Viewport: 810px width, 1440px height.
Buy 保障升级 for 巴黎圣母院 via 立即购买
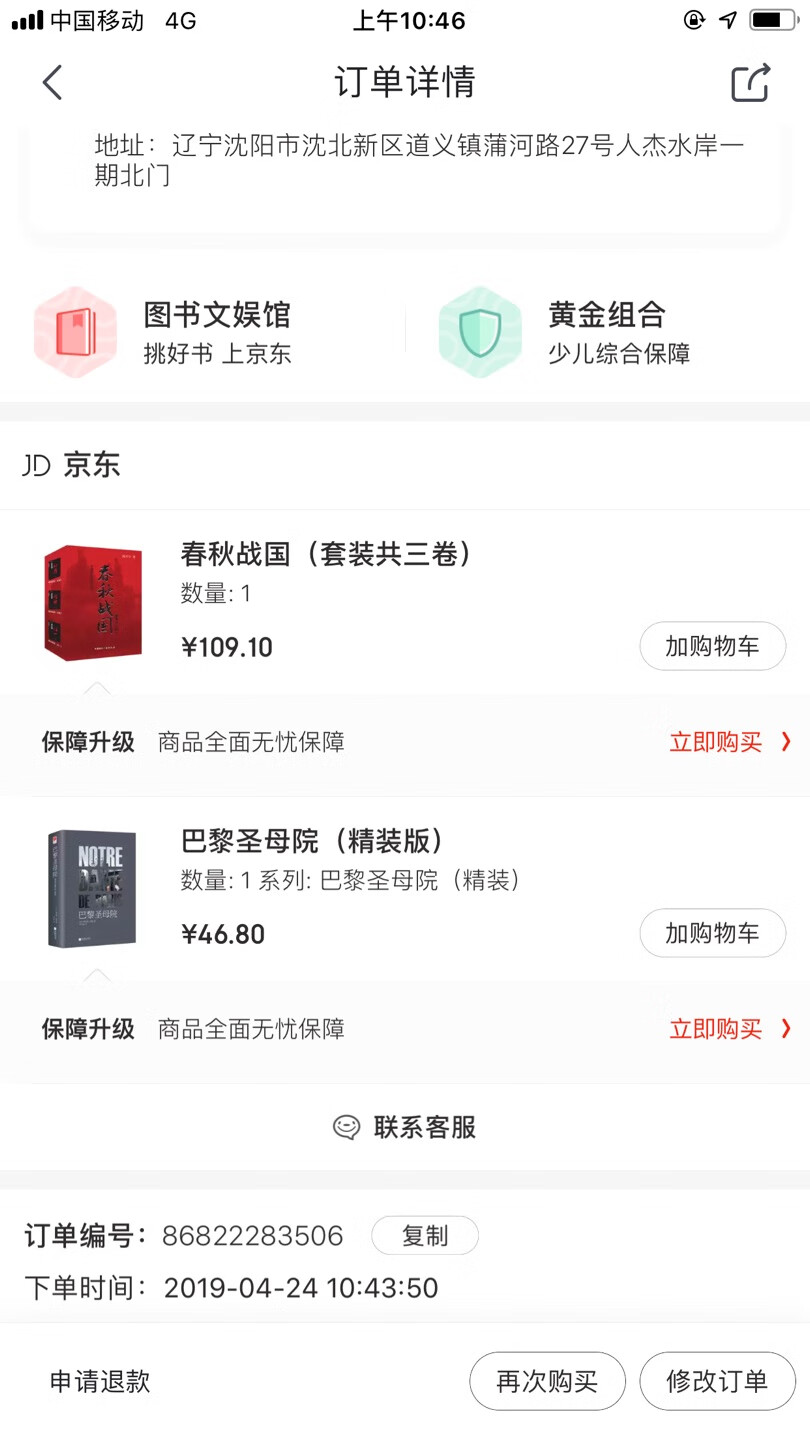[728, 1029]
